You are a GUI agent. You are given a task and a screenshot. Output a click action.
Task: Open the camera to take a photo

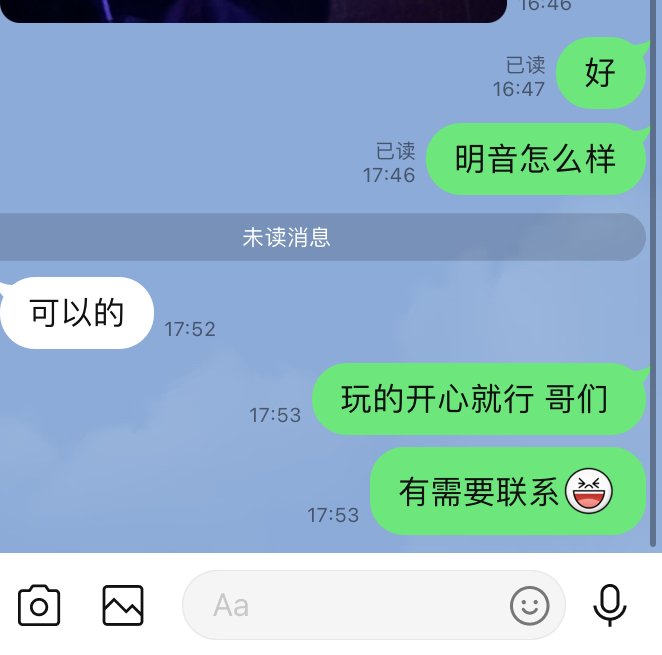click(40, 605)
